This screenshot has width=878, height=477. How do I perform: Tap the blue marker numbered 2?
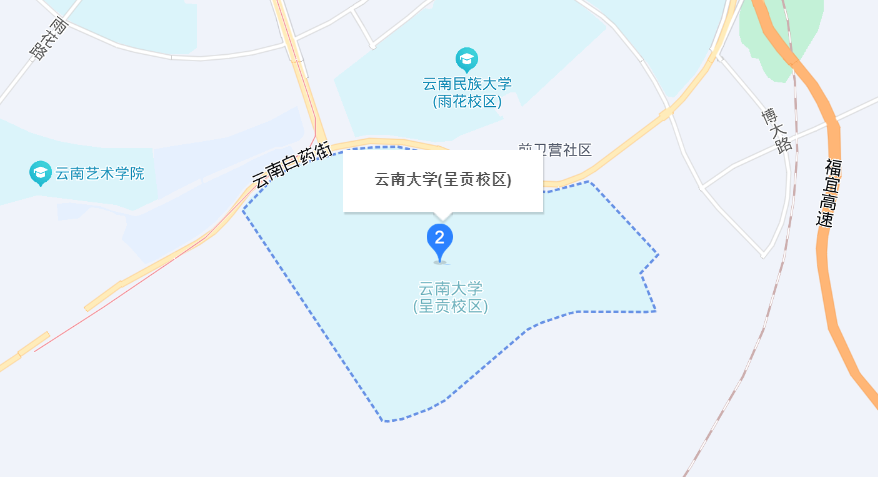click(439, 240)
